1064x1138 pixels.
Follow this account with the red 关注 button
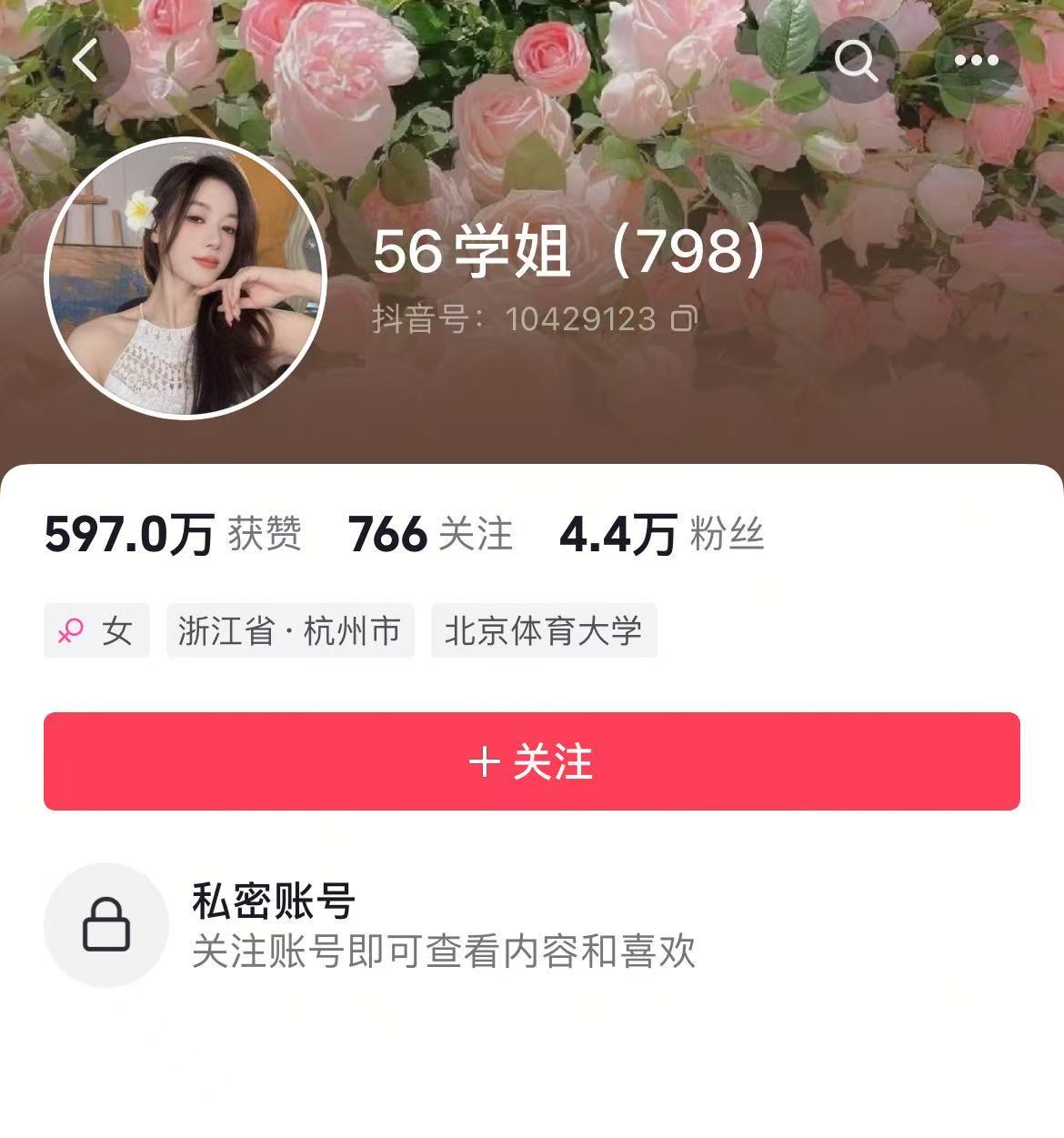pos(531,761)
